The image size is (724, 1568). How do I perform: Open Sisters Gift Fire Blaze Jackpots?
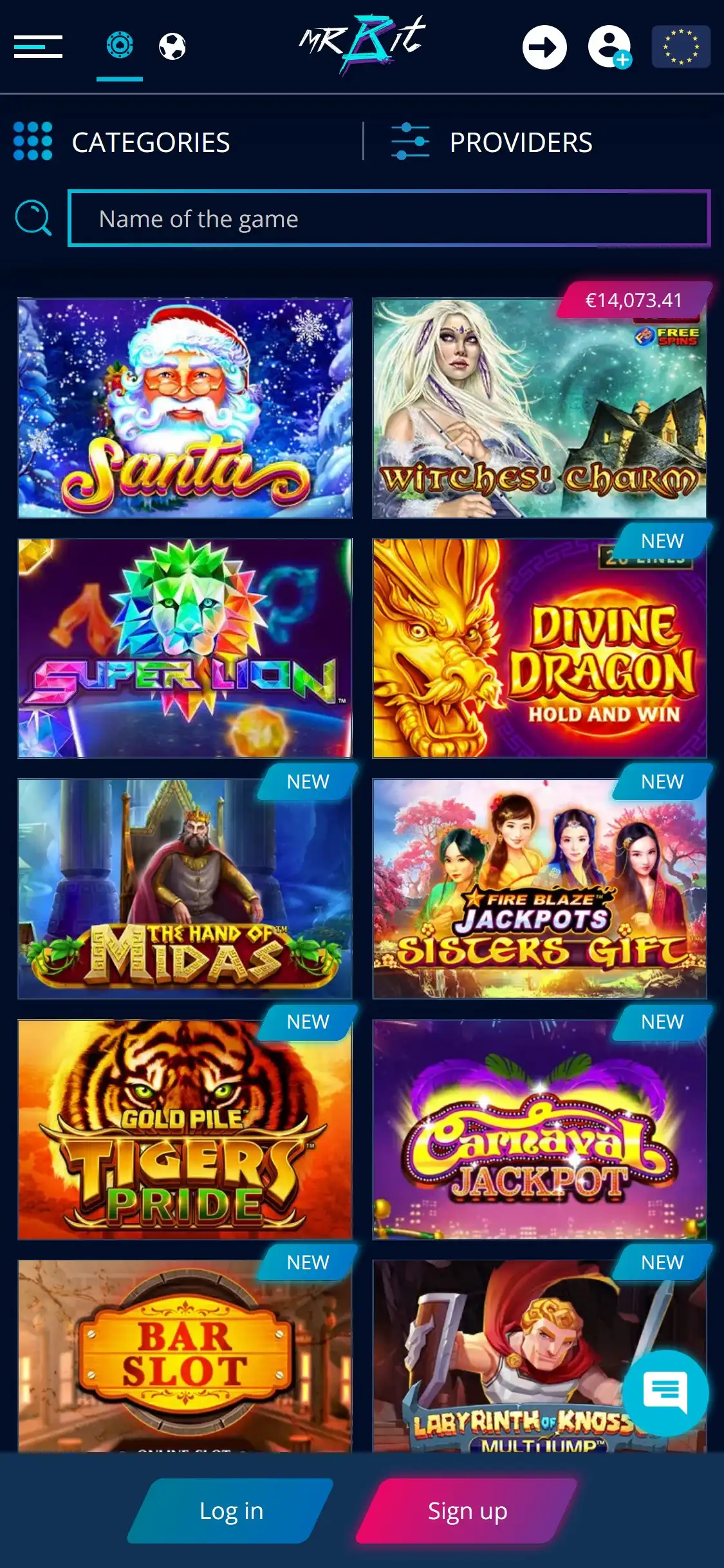(x=539, y=888)
